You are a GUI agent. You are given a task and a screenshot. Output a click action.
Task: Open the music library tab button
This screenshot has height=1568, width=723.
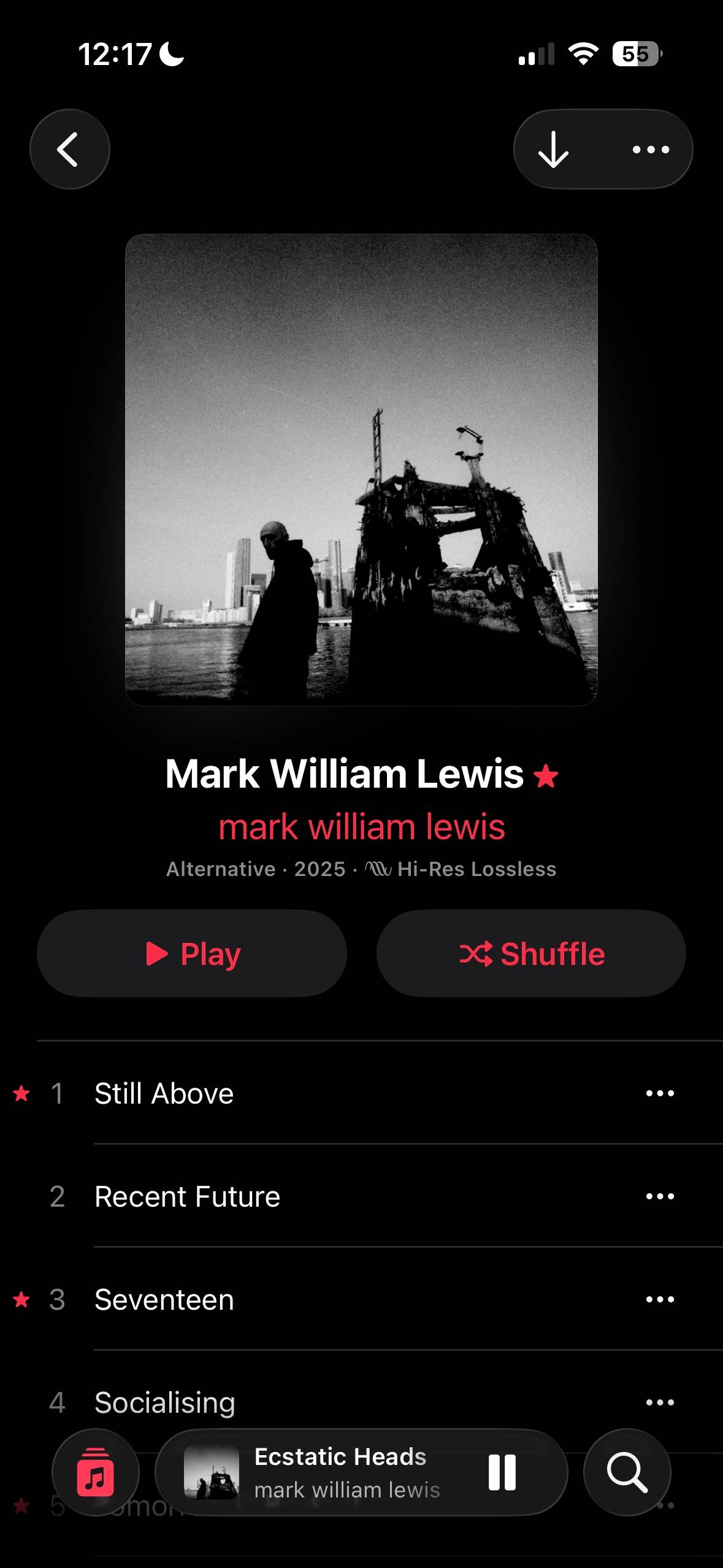click(96, 1472)
